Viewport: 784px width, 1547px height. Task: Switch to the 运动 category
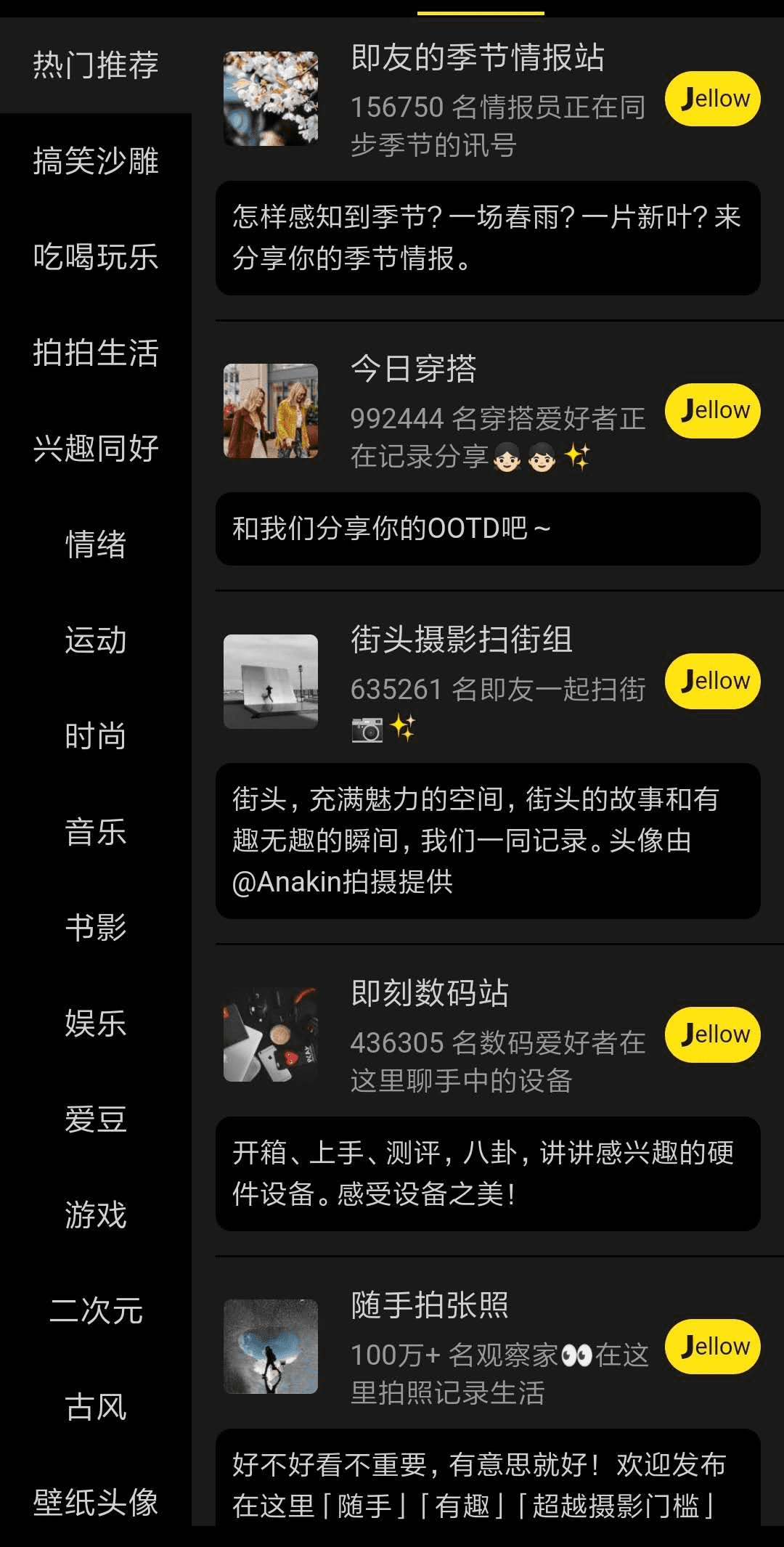(95, 640)
